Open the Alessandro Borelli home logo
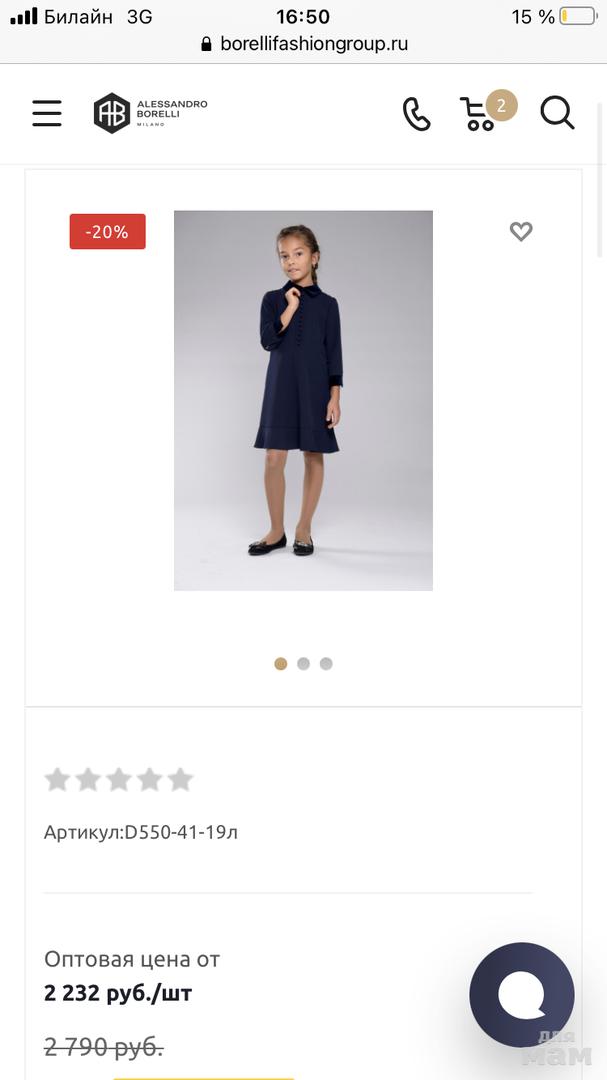The height and width of the screenshot is (1080, 607). click(150, 113)
